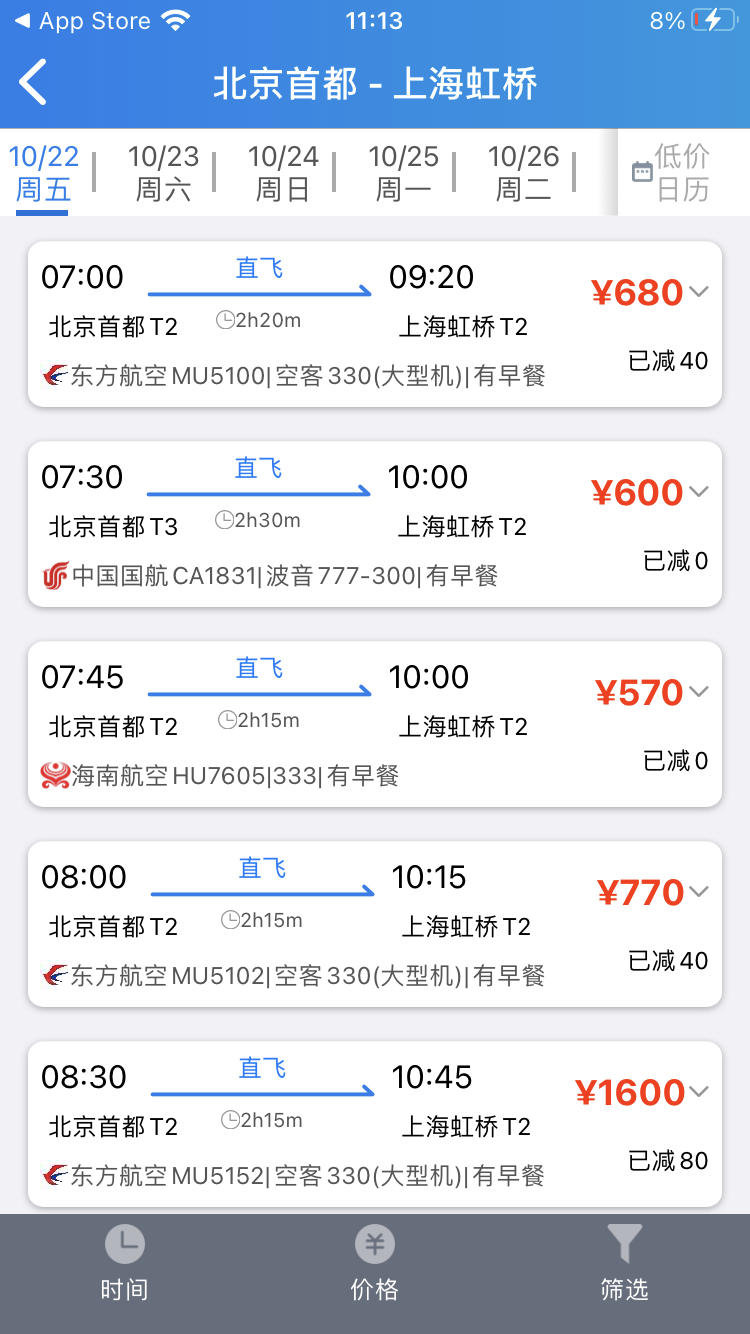Choose the 10/25 周一 date tab

coord(403,173)
